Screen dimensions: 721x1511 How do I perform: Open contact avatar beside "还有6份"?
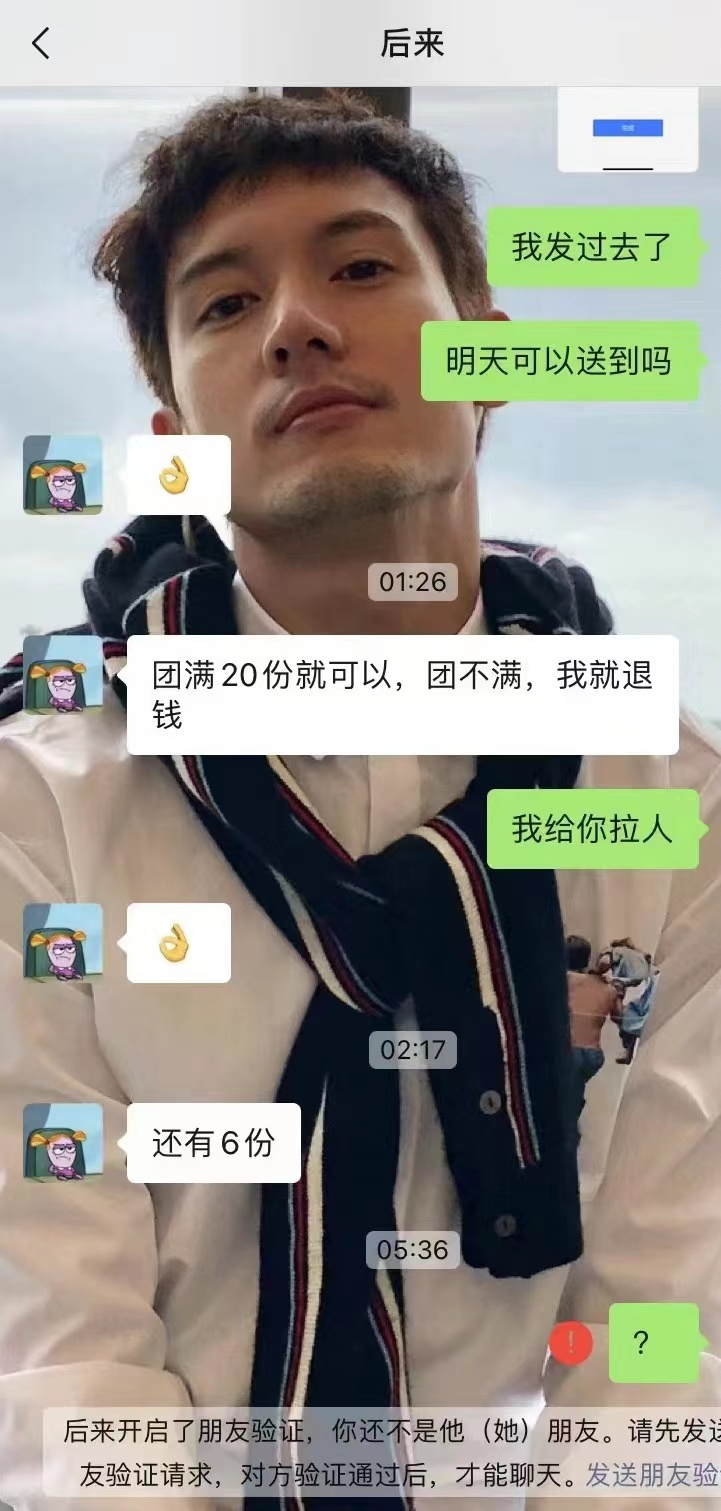[x=63, y=1143]
